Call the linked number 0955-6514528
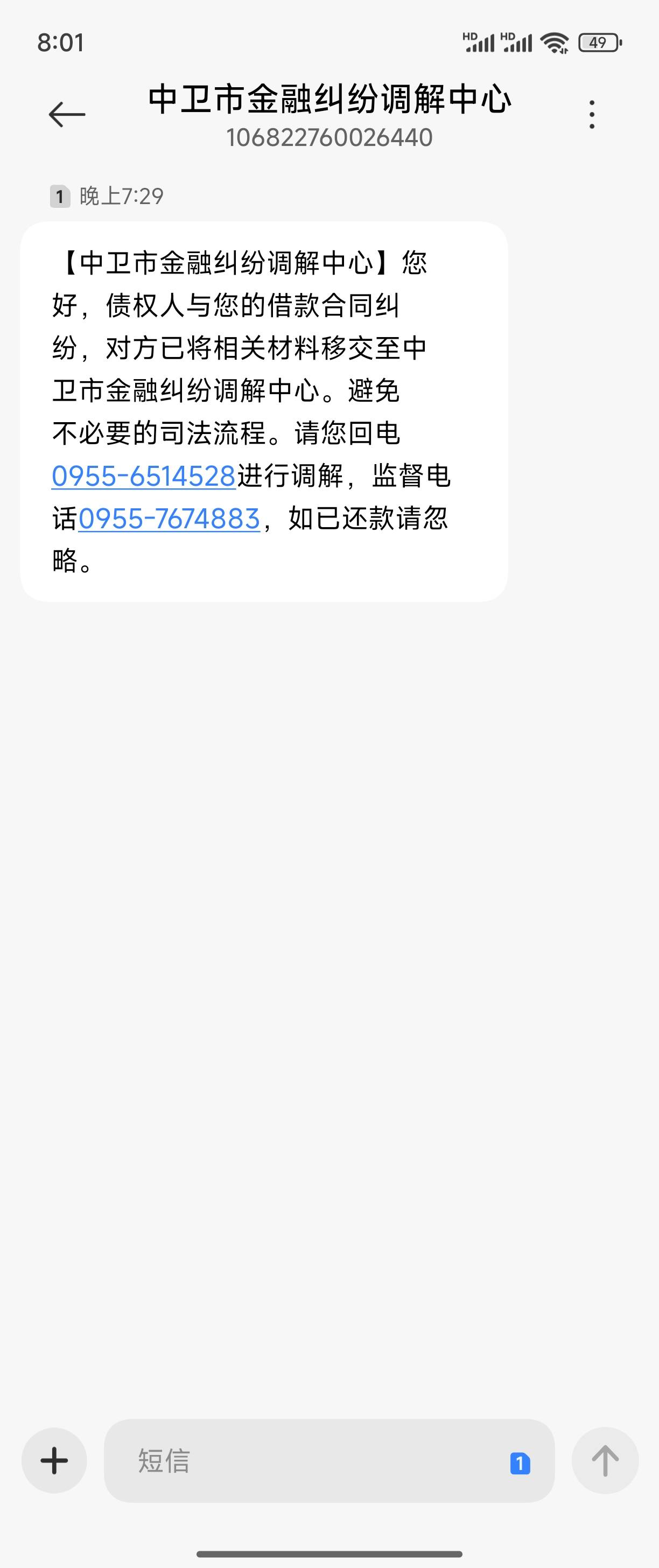 pos(144,476)
